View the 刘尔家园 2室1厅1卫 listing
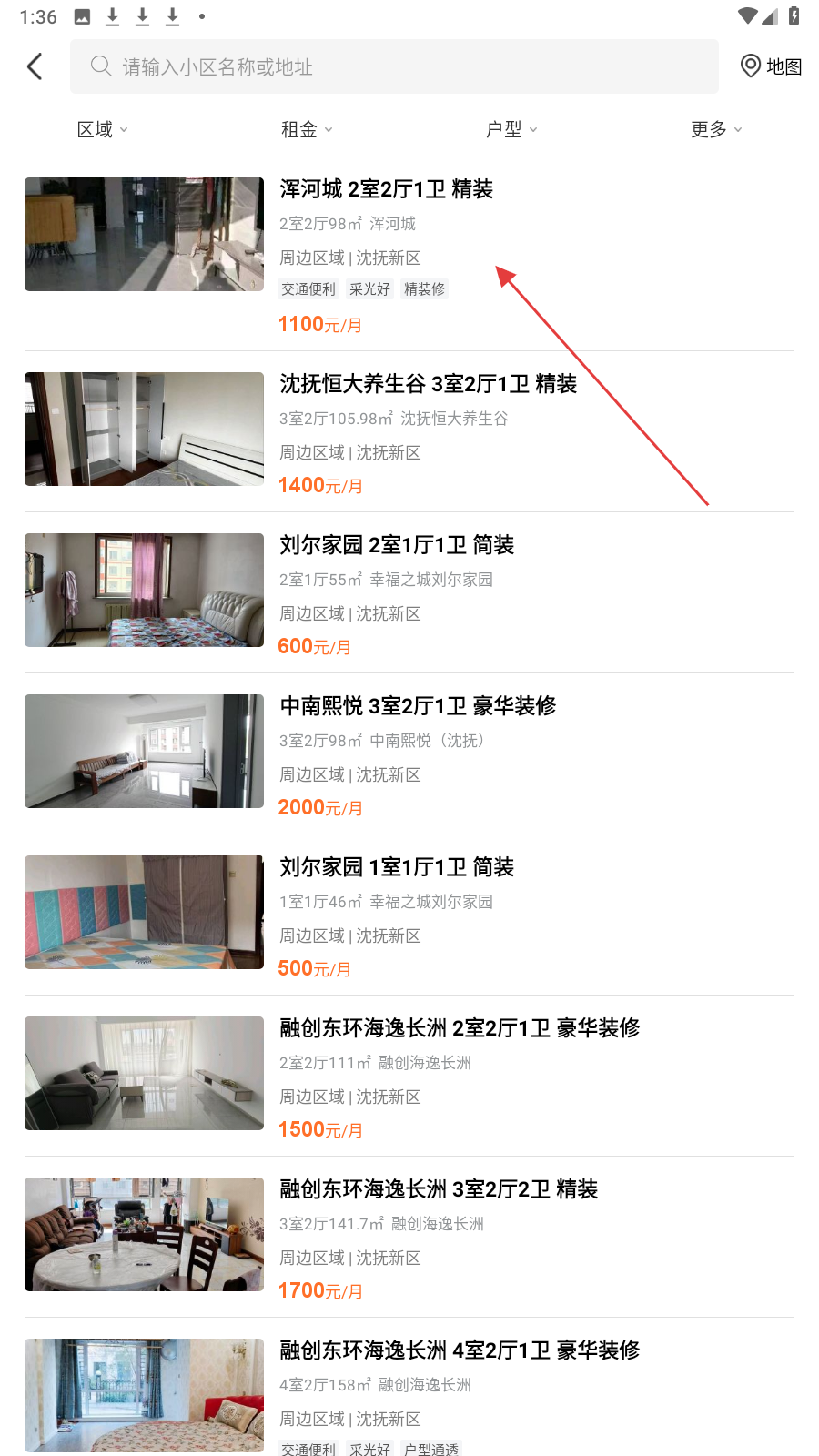 coord(409,593)
